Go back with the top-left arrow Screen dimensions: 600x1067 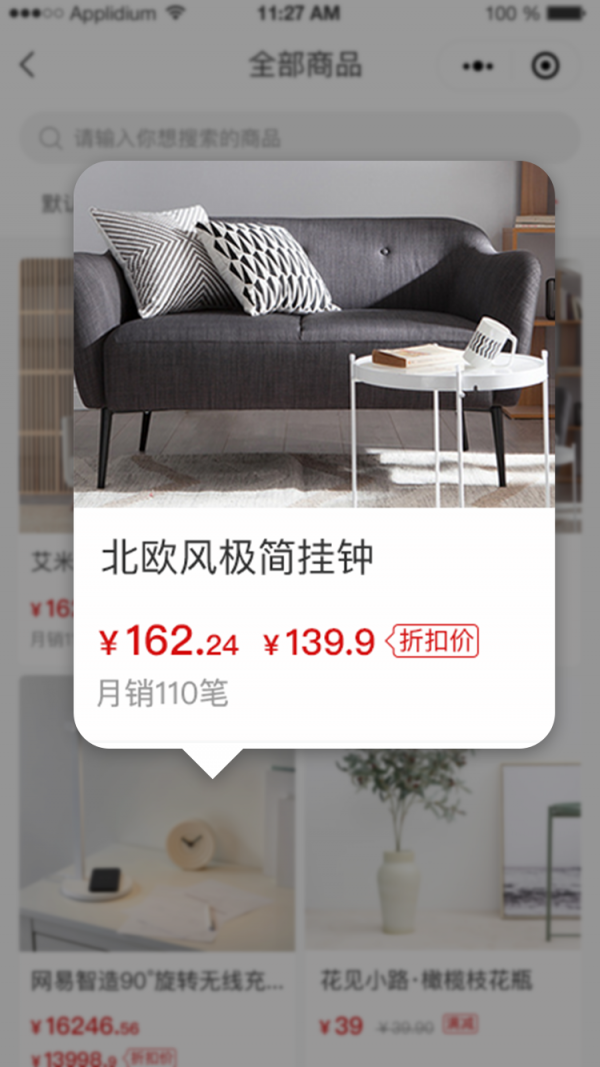click(27, 66)
